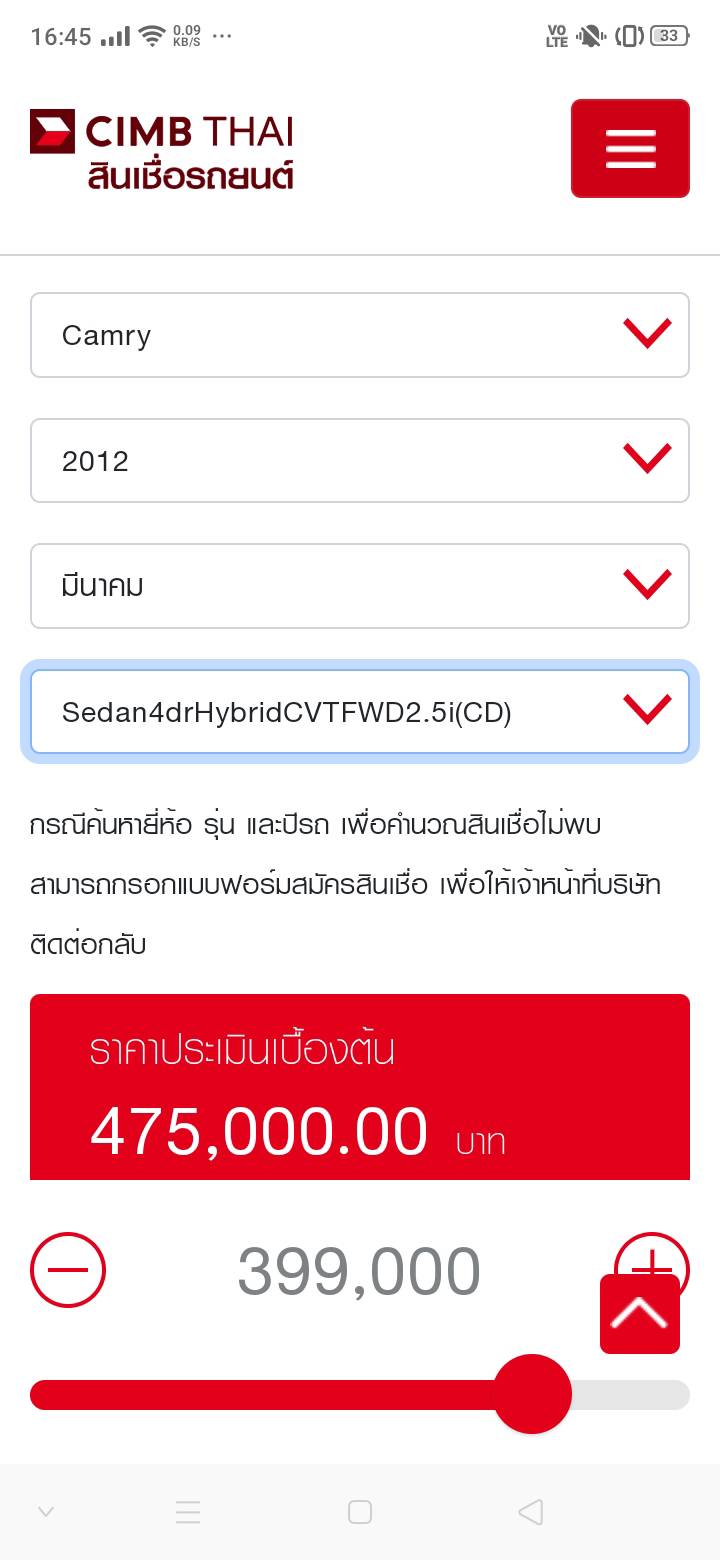
Task: Decrease the loan amount with minus button
Action: click(68, 1271)
